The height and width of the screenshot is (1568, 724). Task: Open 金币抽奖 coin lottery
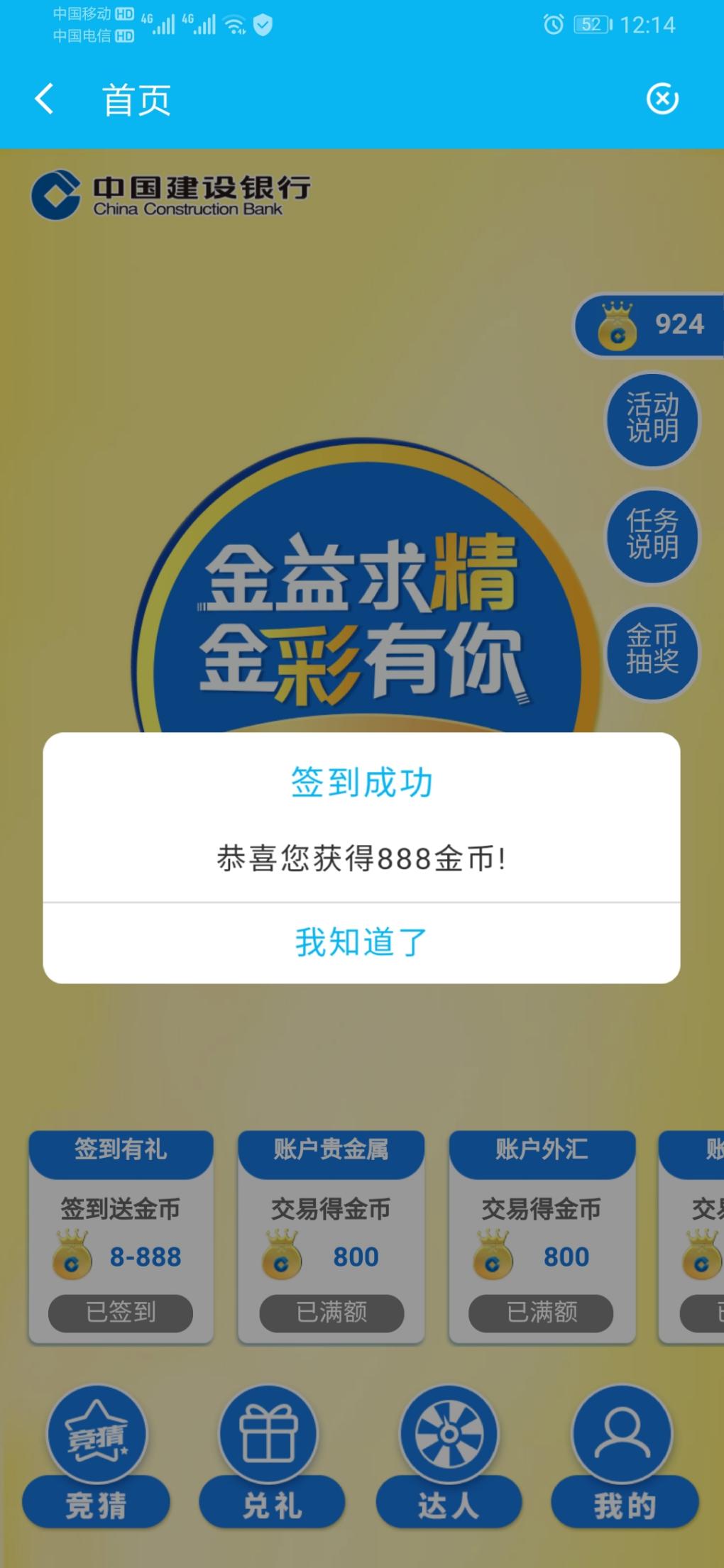(652, 651)
